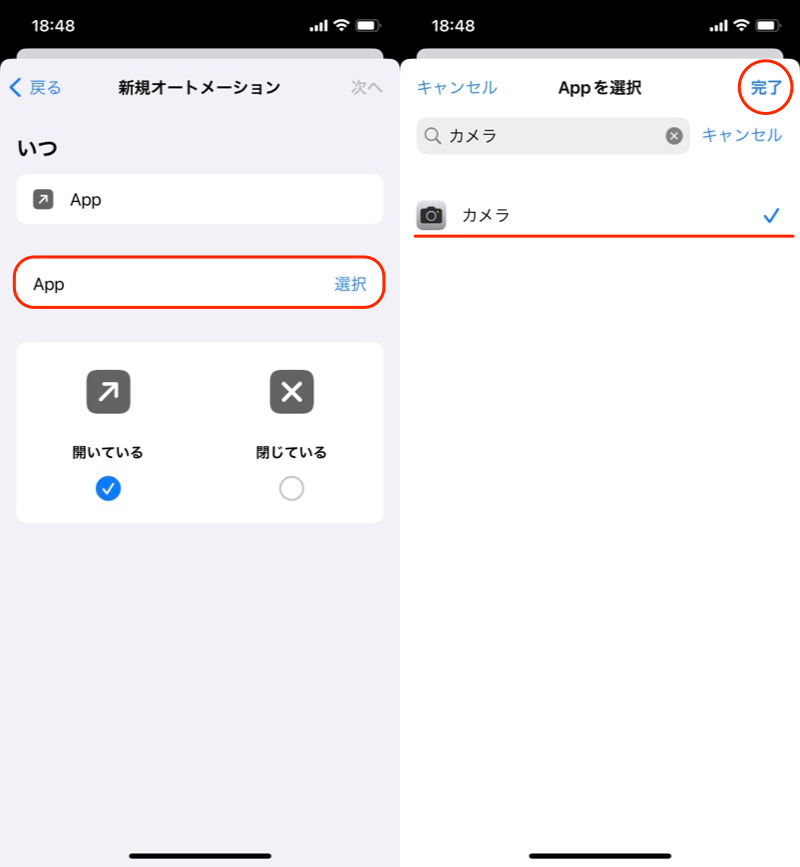Go back via the 戻る button
The image size is (800, 867).
36,88
